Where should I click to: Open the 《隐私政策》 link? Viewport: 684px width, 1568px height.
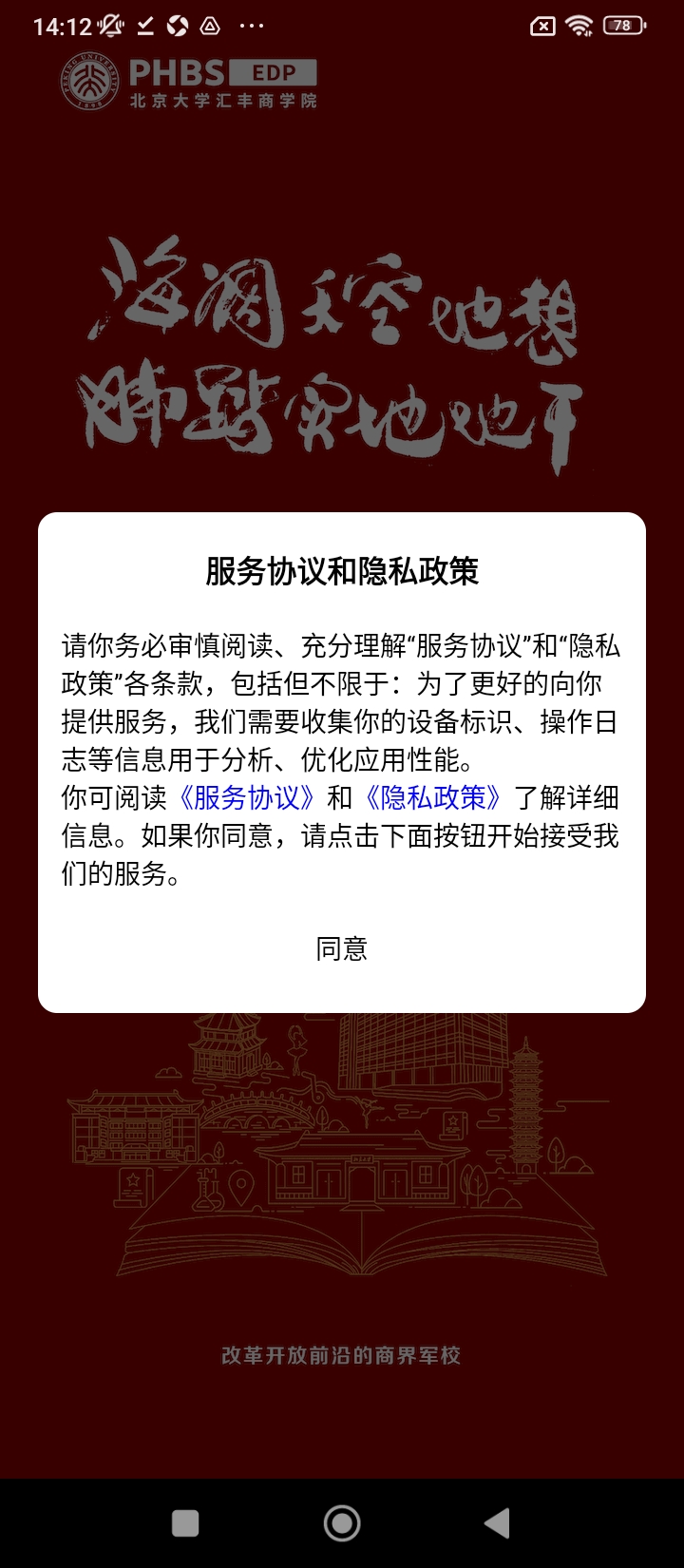click(433, 797)
